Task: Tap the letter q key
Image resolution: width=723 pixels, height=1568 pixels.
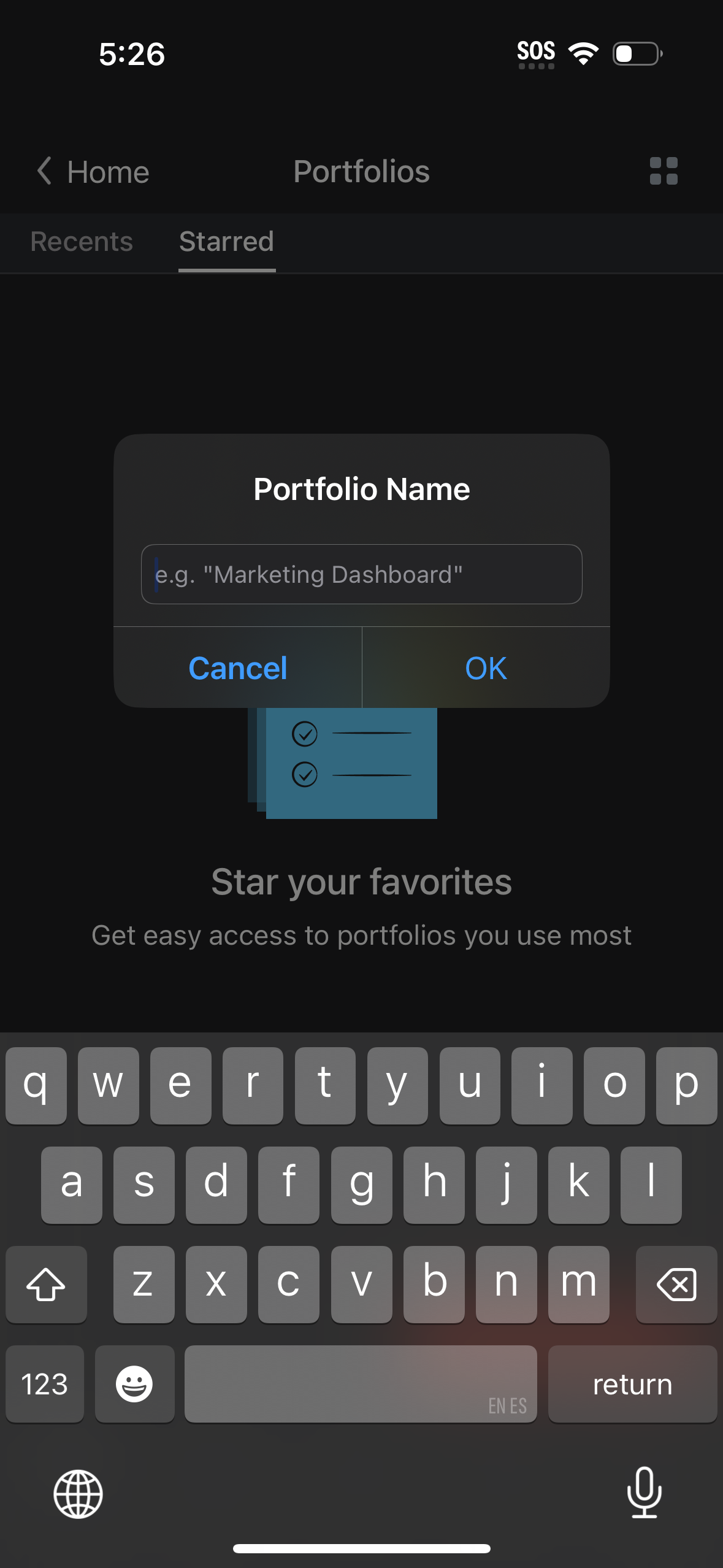Action: (x=36, y=1085)
